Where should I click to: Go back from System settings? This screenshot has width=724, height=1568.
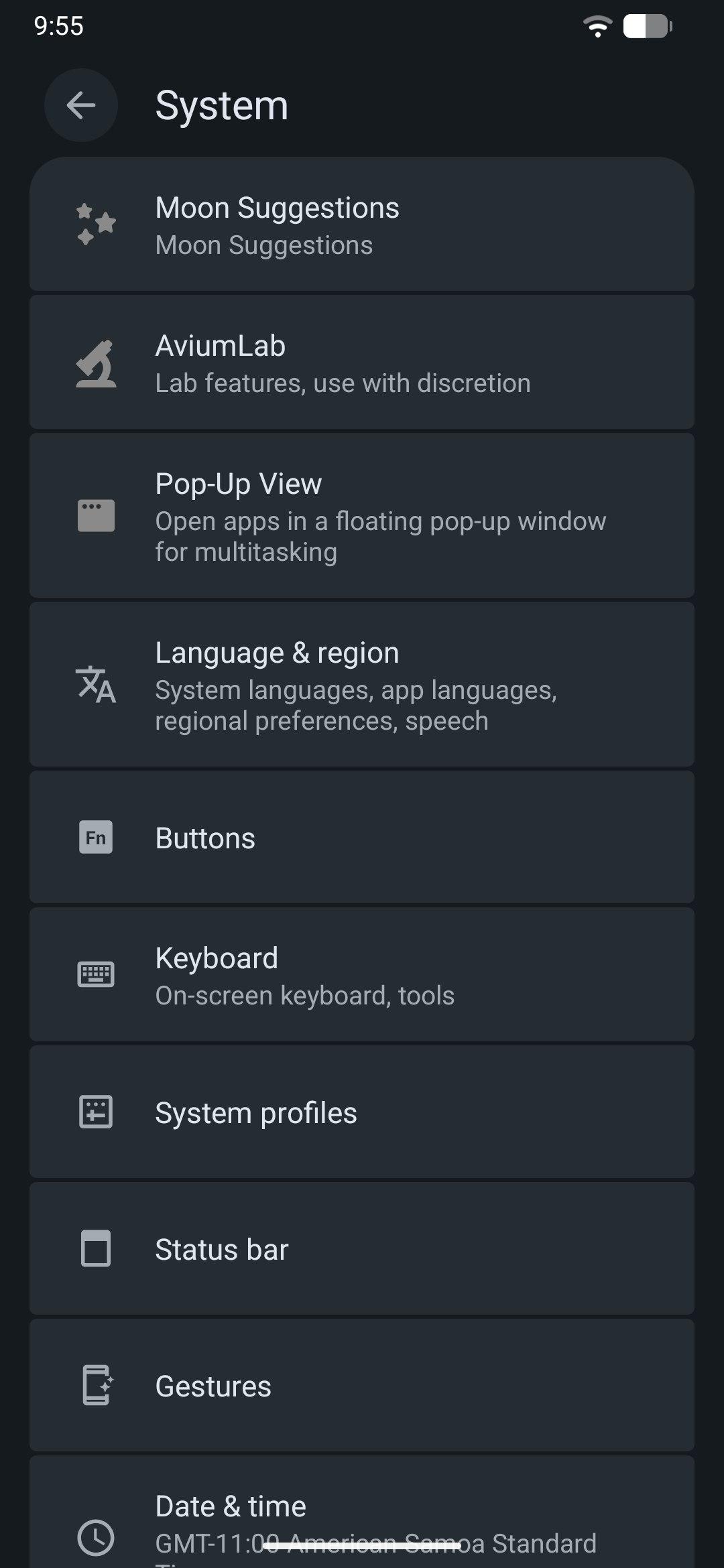pos(81,105)
